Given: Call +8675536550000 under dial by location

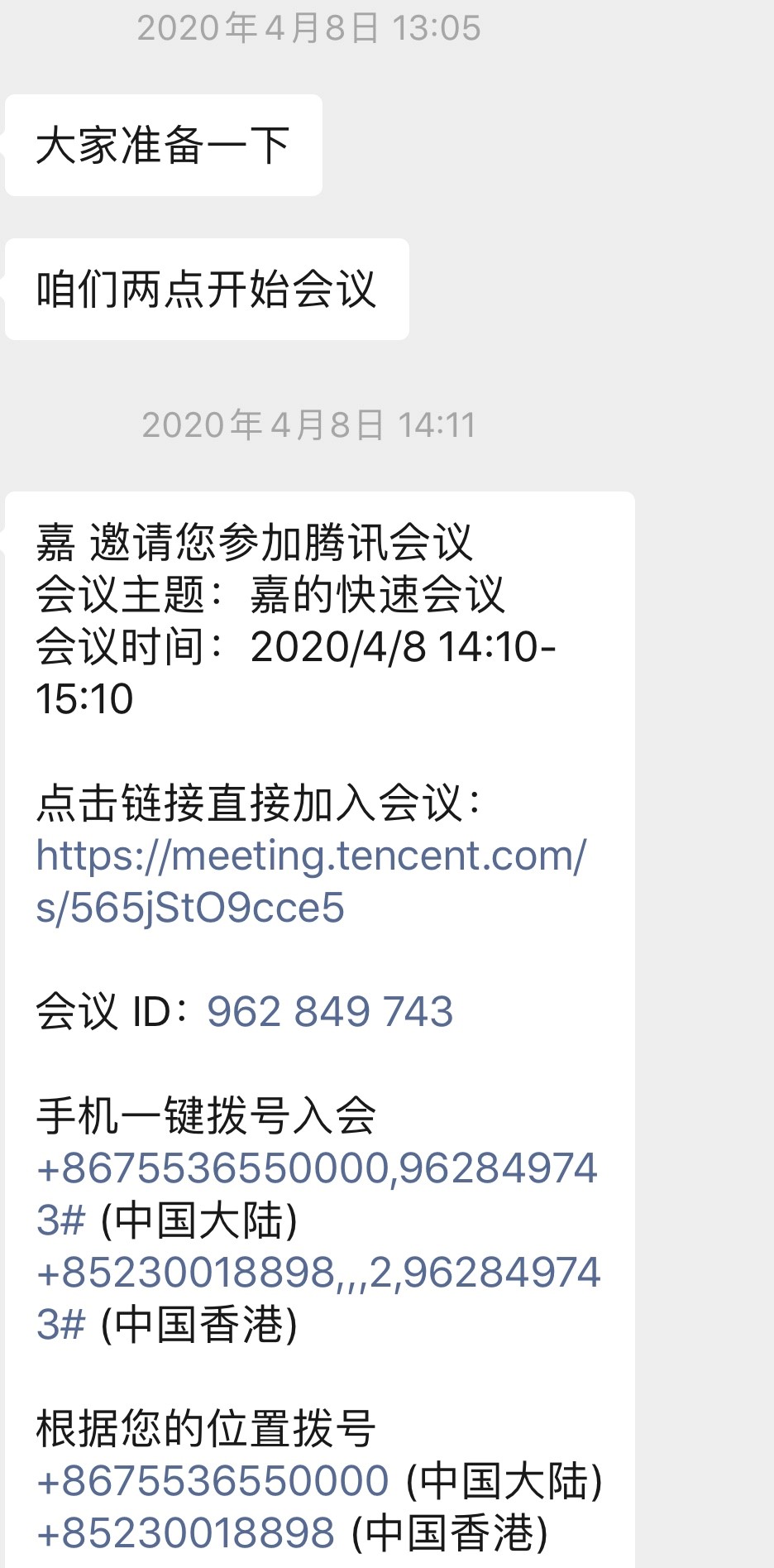Looking at the screenshot, I should 213,1482.
